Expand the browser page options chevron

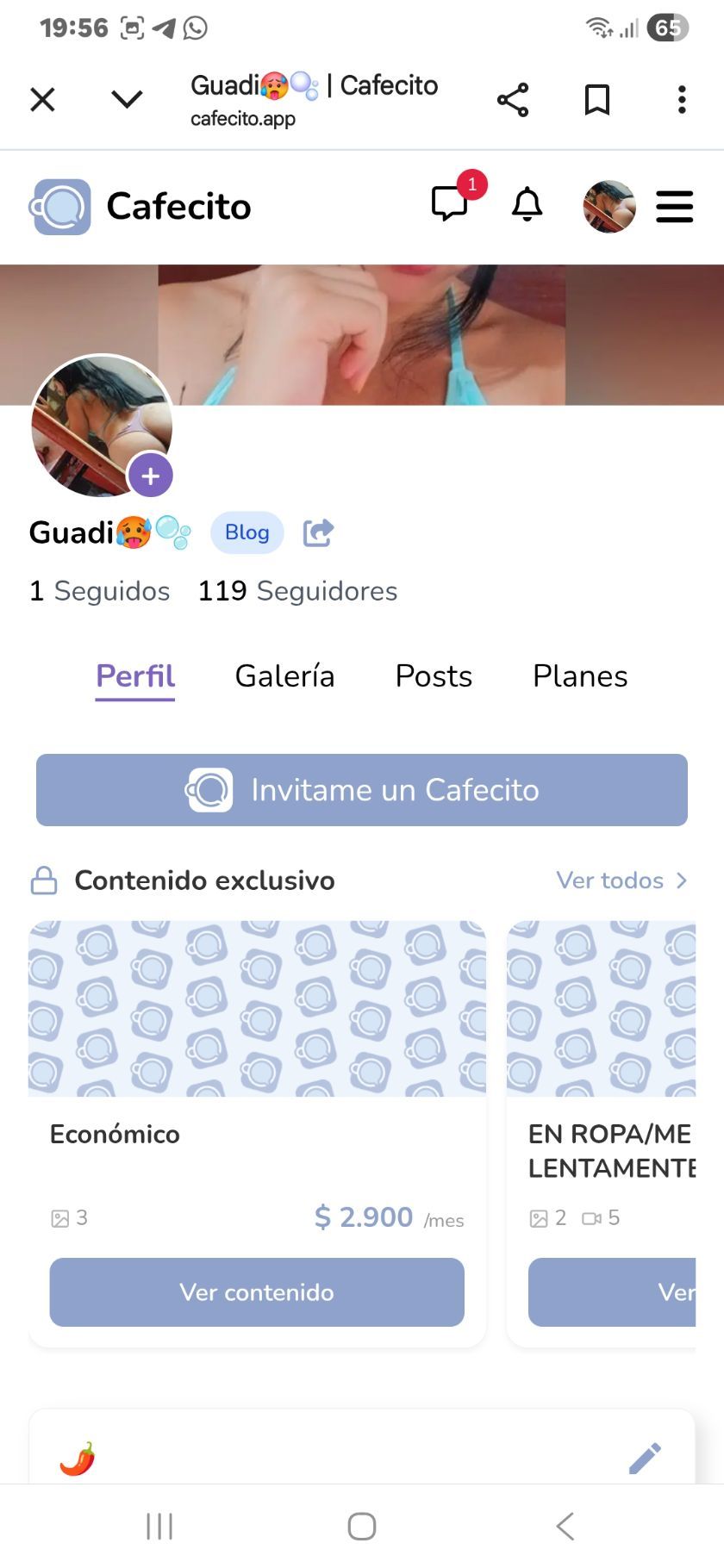pyautogui.click(x=127, y=100)
